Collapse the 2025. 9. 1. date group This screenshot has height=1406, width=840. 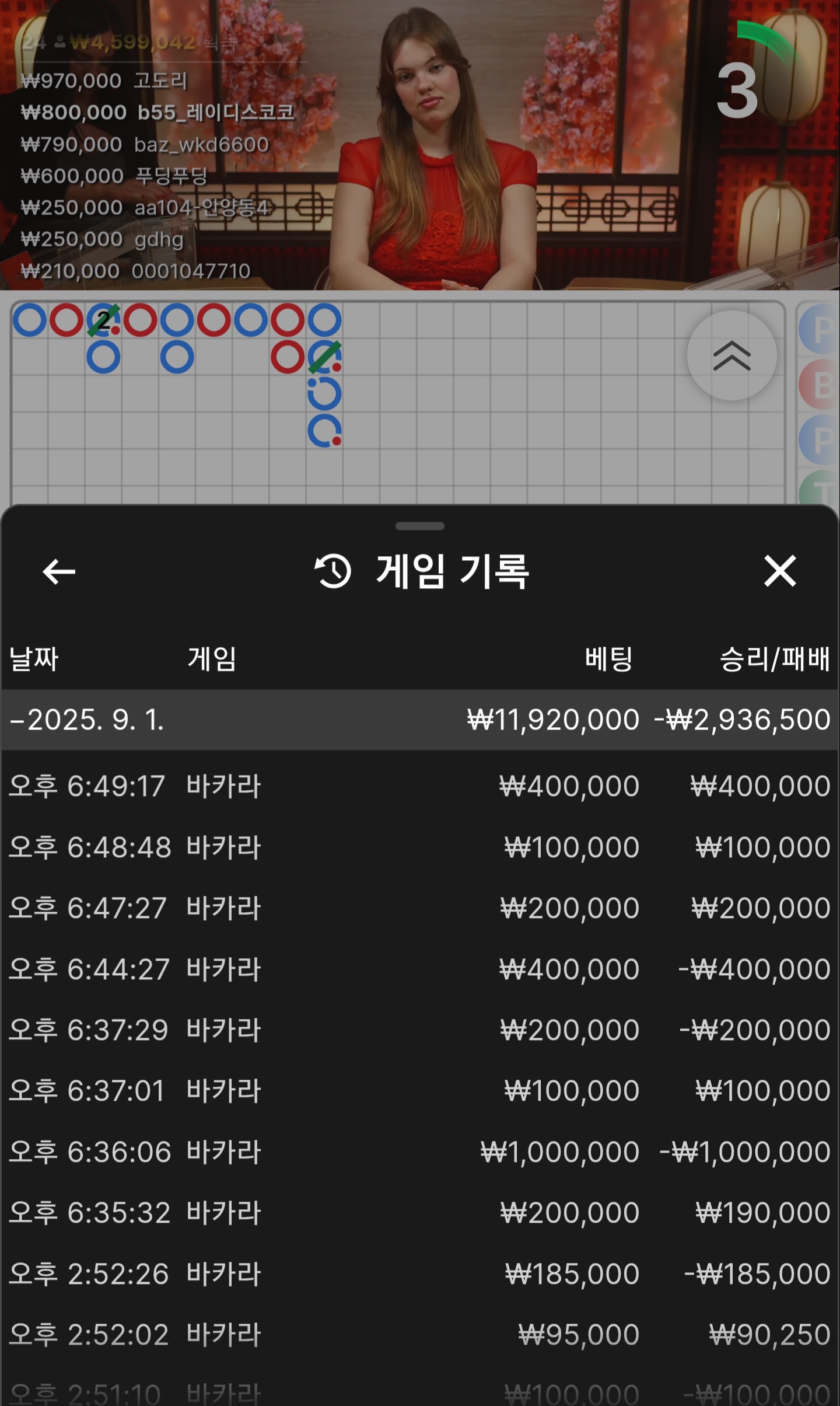coord(87,720)
